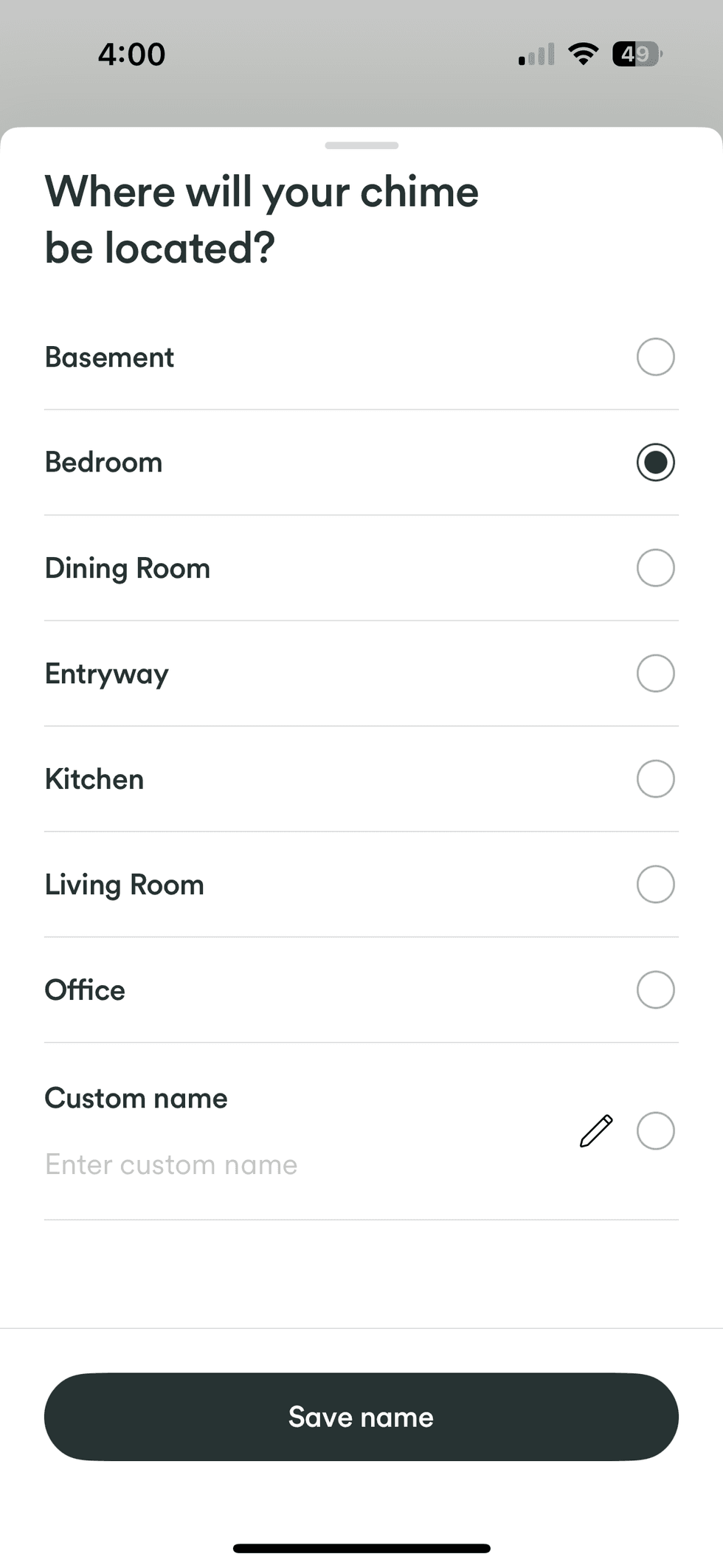Tap the question heading about chime location

click(262, 218)
